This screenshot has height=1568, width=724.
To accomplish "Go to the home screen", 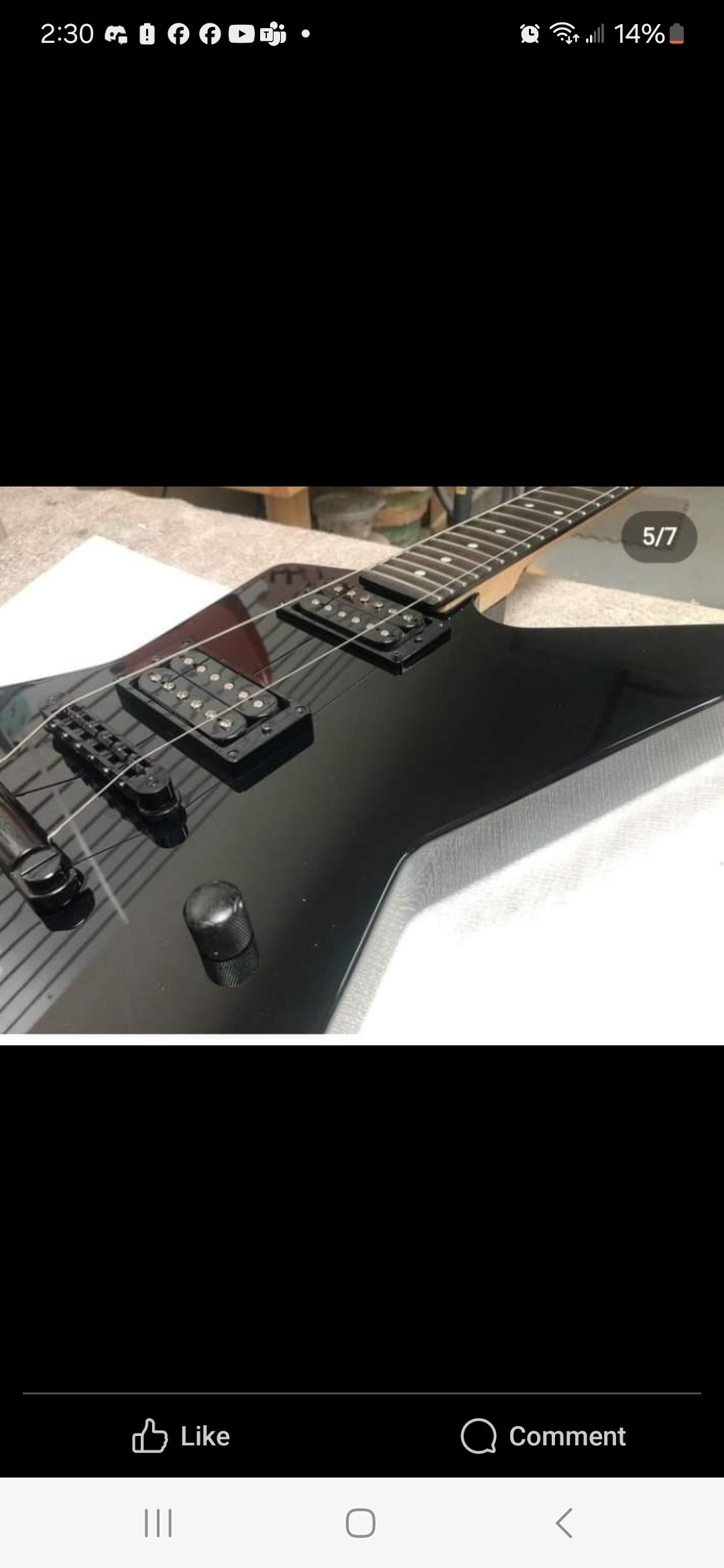I will tap(361, 1523).
